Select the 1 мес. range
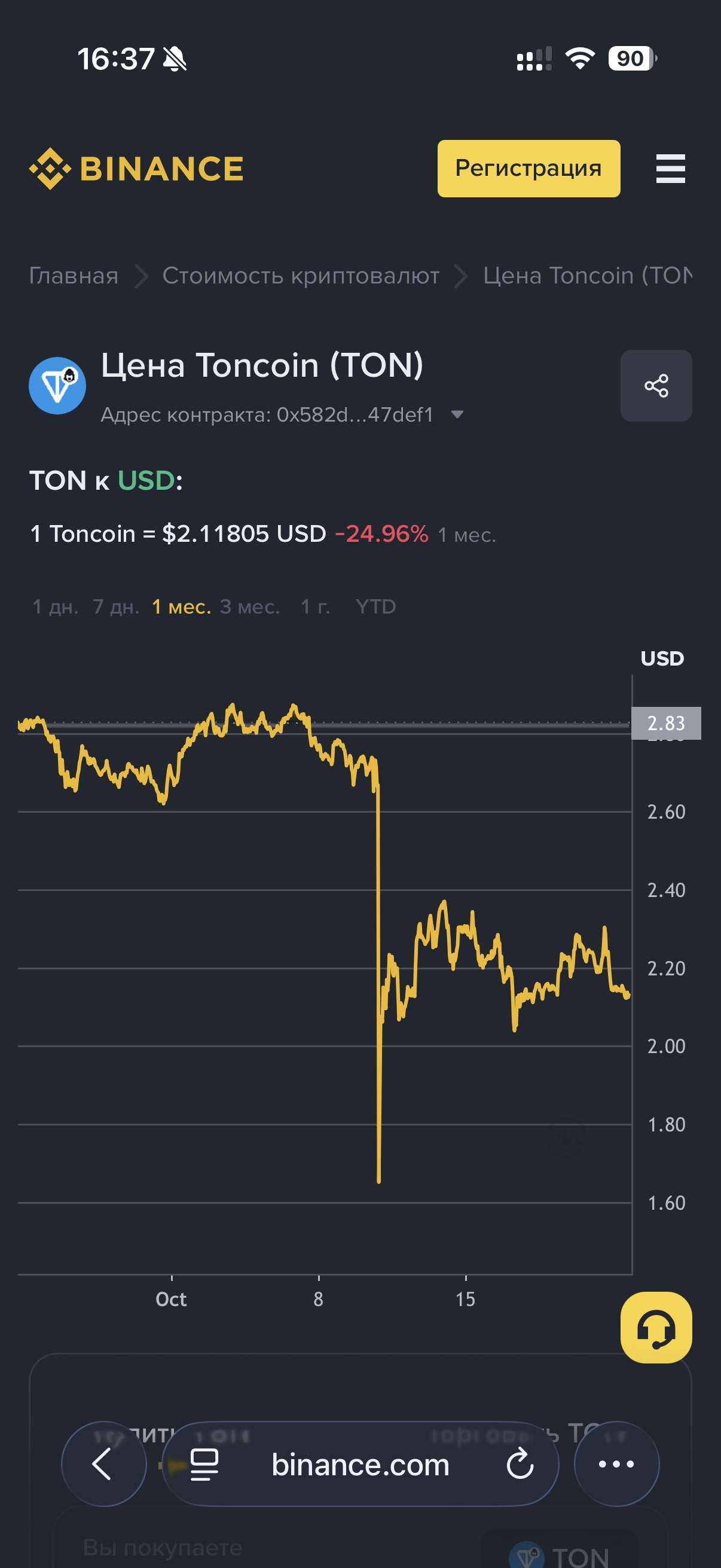This screenshot has height=1568, width=721. click(181, 606)
